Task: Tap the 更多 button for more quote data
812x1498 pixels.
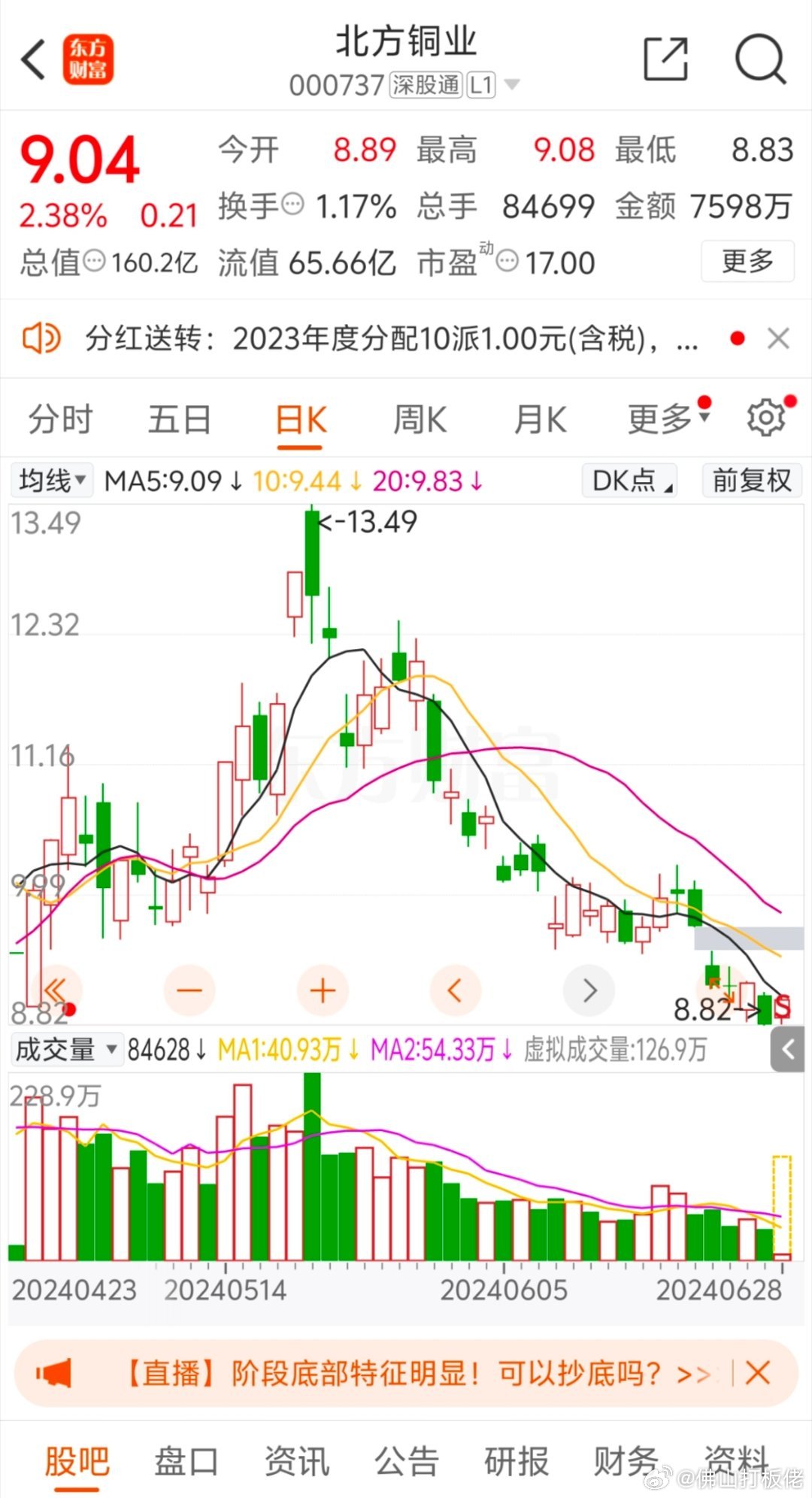Action: [747, 261]
